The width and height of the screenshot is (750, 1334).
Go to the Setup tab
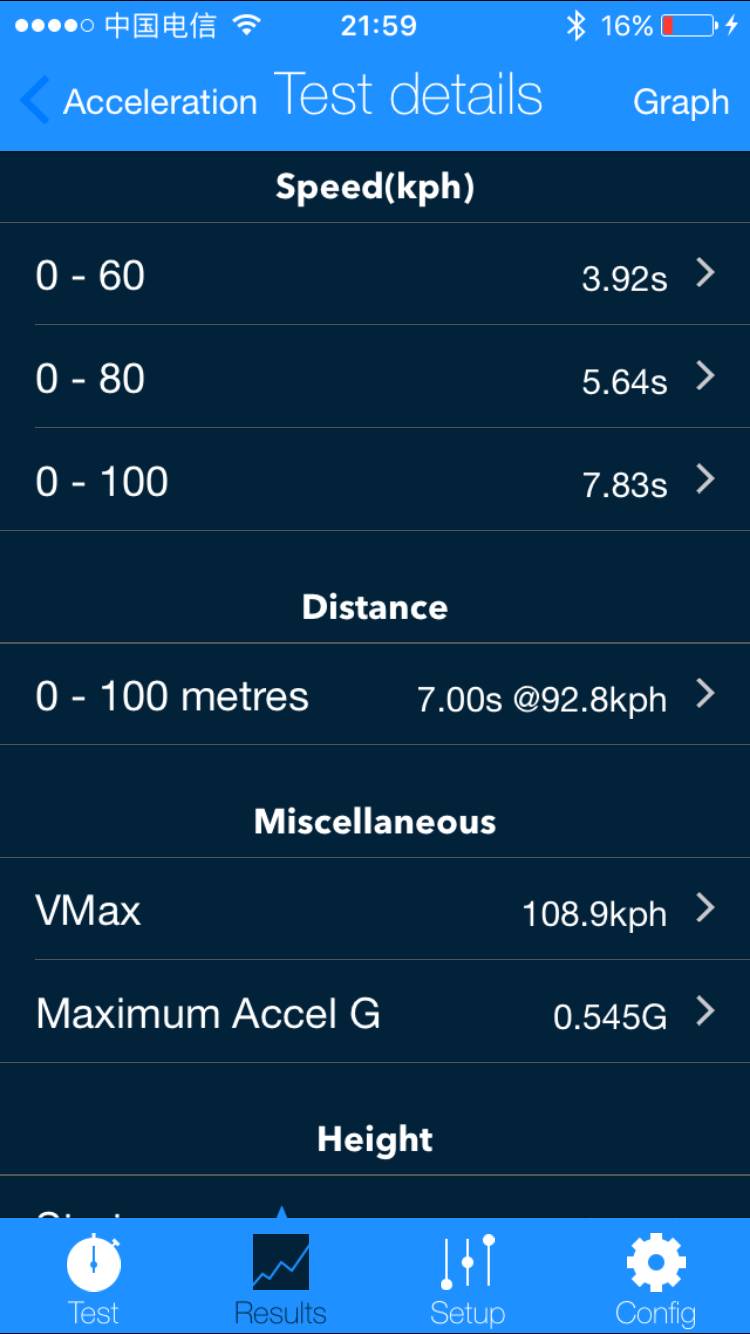click(x=467, y=1278)
